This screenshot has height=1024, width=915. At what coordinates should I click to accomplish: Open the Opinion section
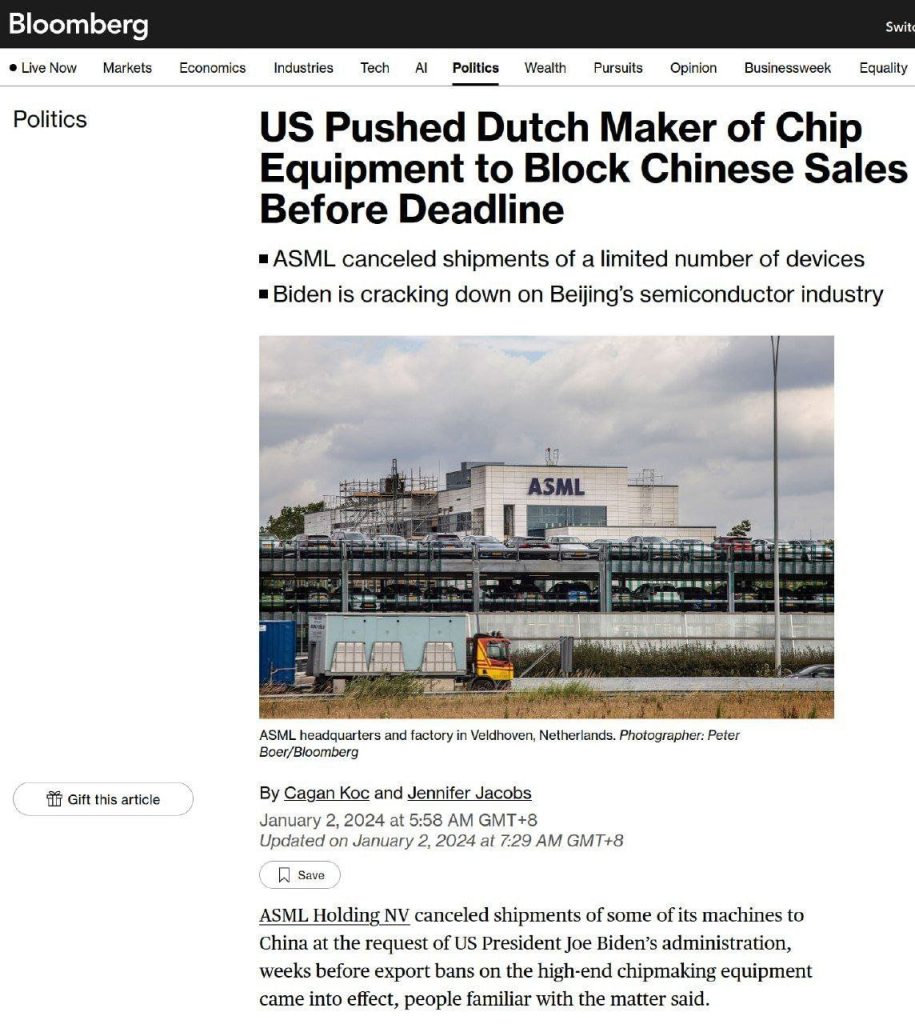tap(693, 68)
